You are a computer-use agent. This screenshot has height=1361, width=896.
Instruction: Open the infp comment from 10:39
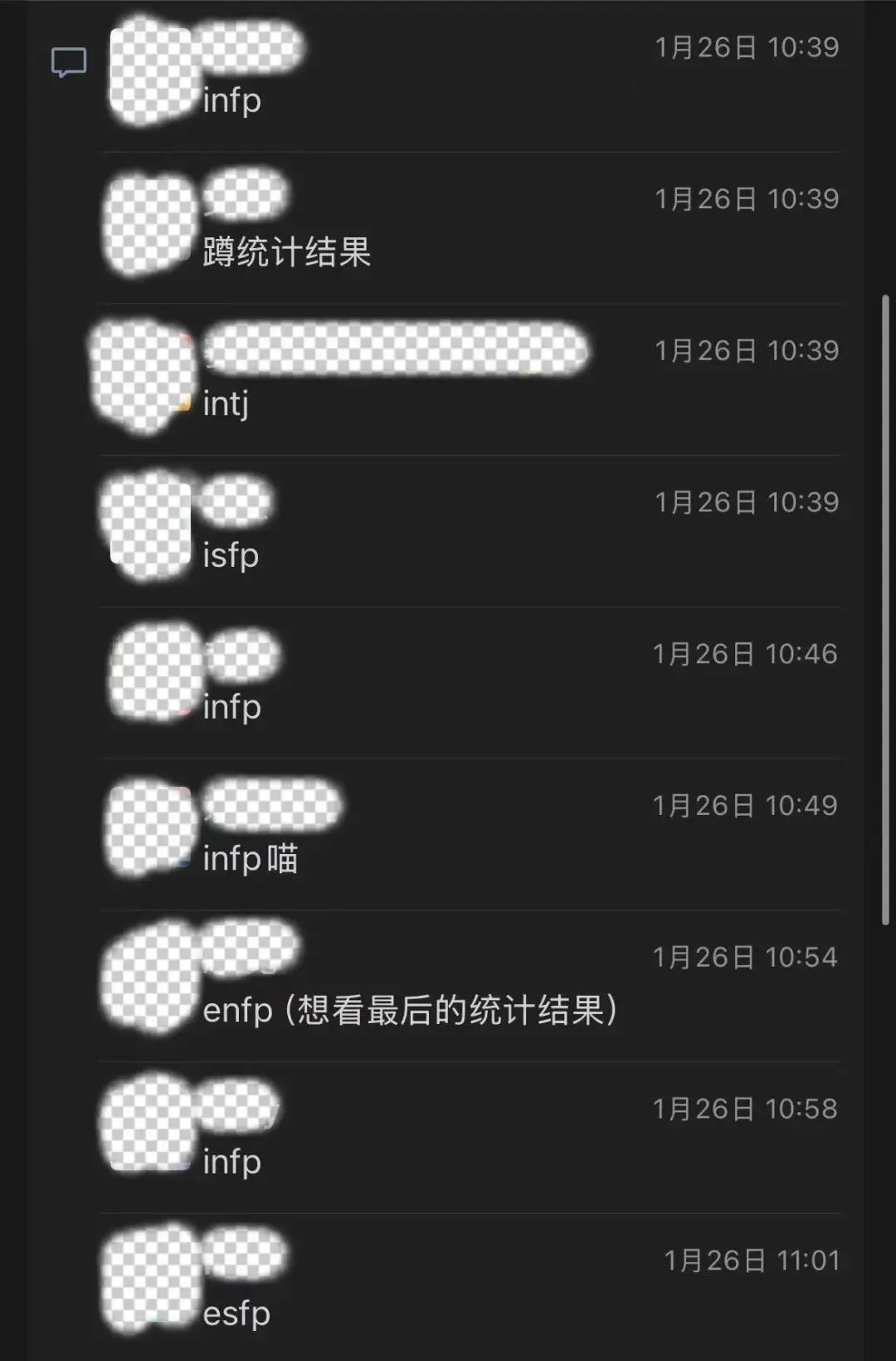point(232,100)
